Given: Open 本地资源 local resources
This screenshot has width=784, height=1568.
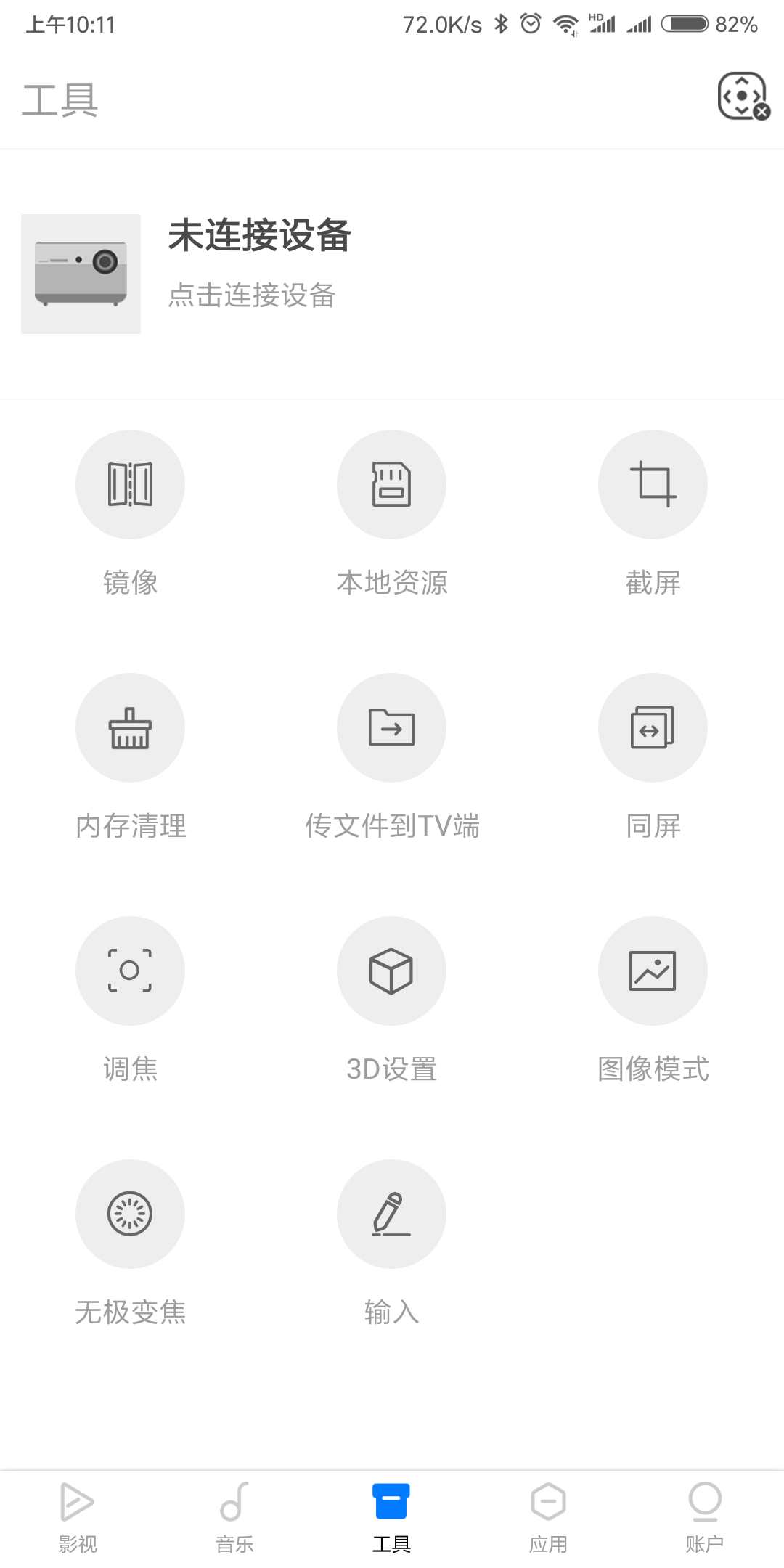Looking at the screenshot, I should pyautogui.click(x=391, y=485).
